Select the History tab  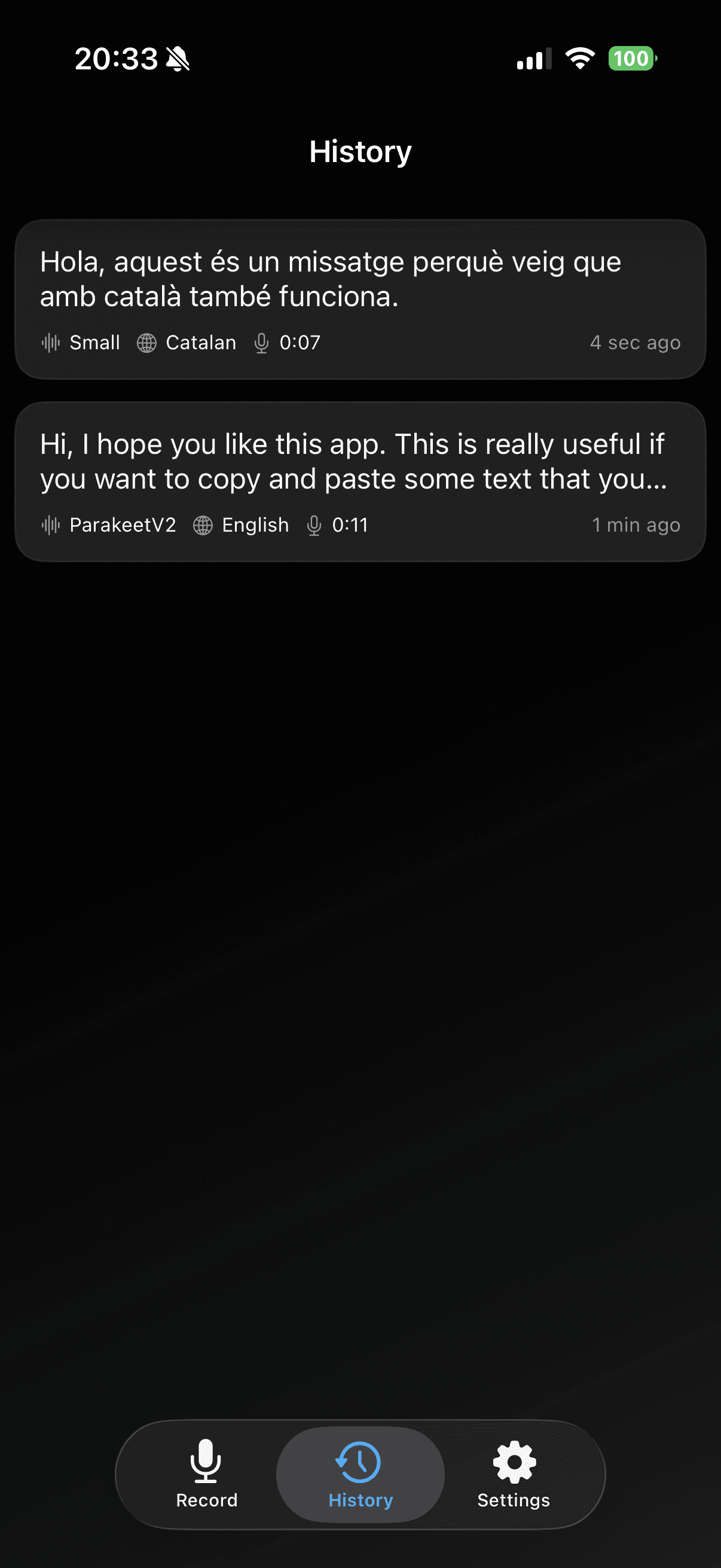click(x=360, y=1474)
